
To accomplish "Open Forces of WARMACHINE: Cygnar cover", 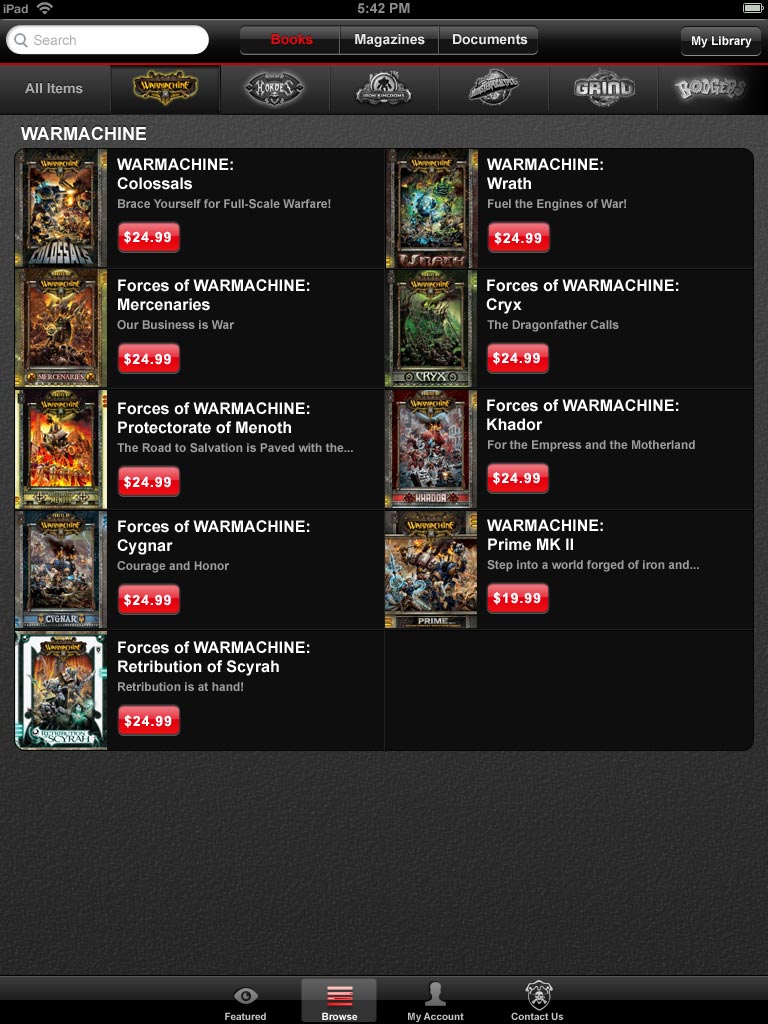I will 61,569.
